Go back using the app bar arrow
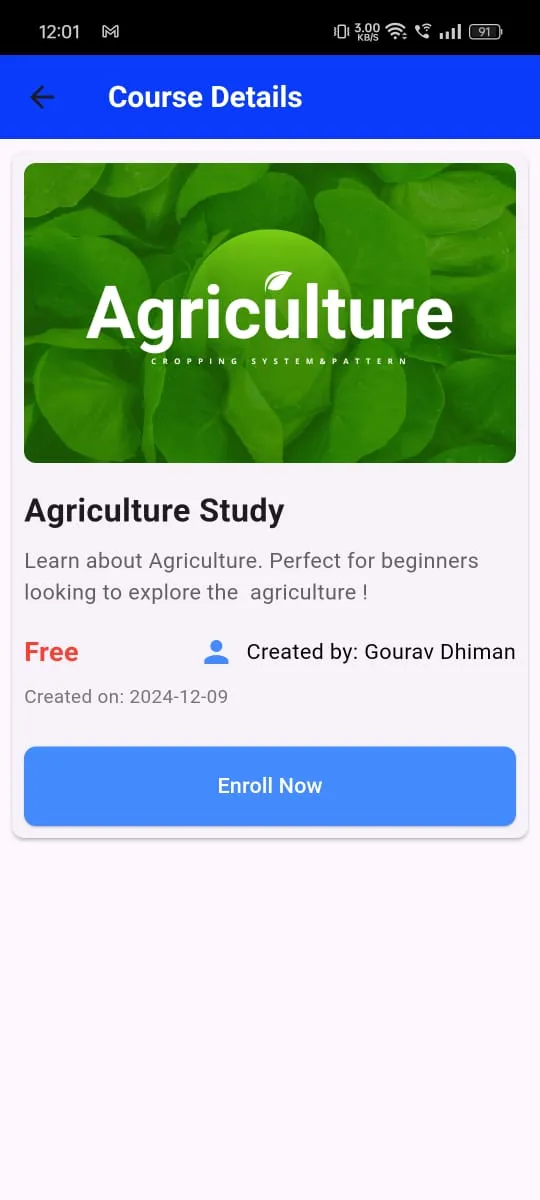The height and width of the screenshot is (1200, 540). coord(42,97)
